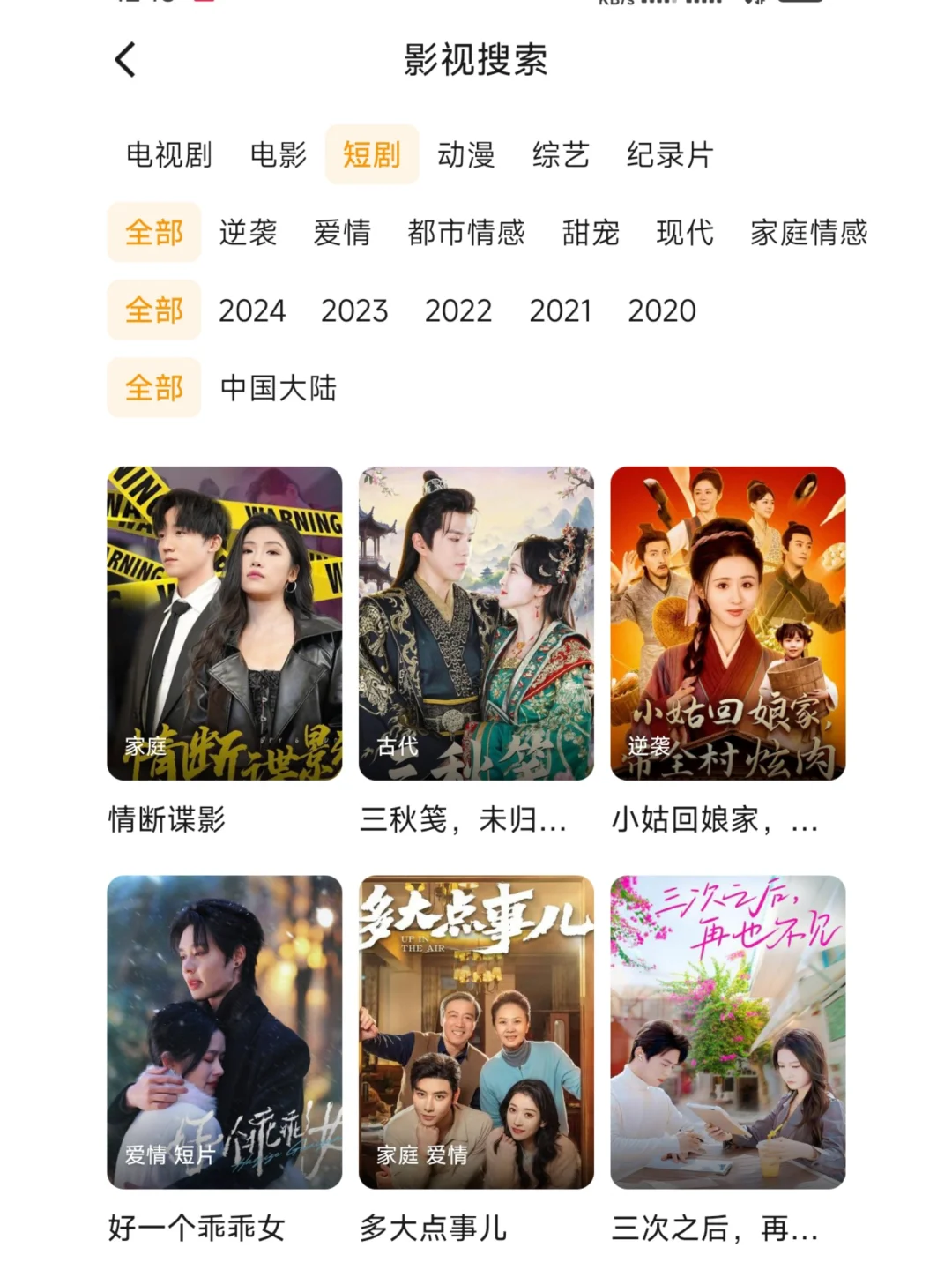
Task: Open the 综艺 category
Action: 561,155
